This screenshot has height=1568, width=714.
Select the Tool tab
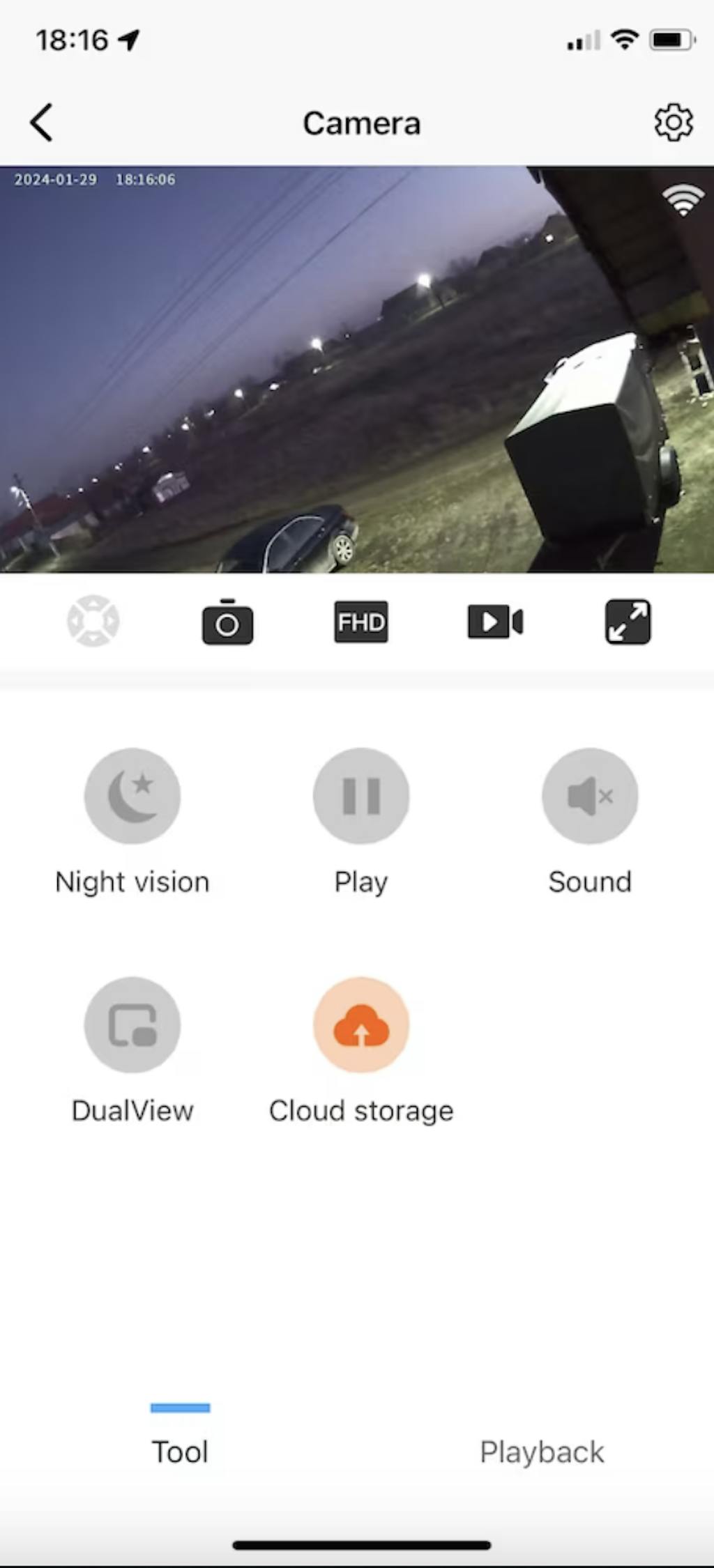click(x=180, y=1452)
